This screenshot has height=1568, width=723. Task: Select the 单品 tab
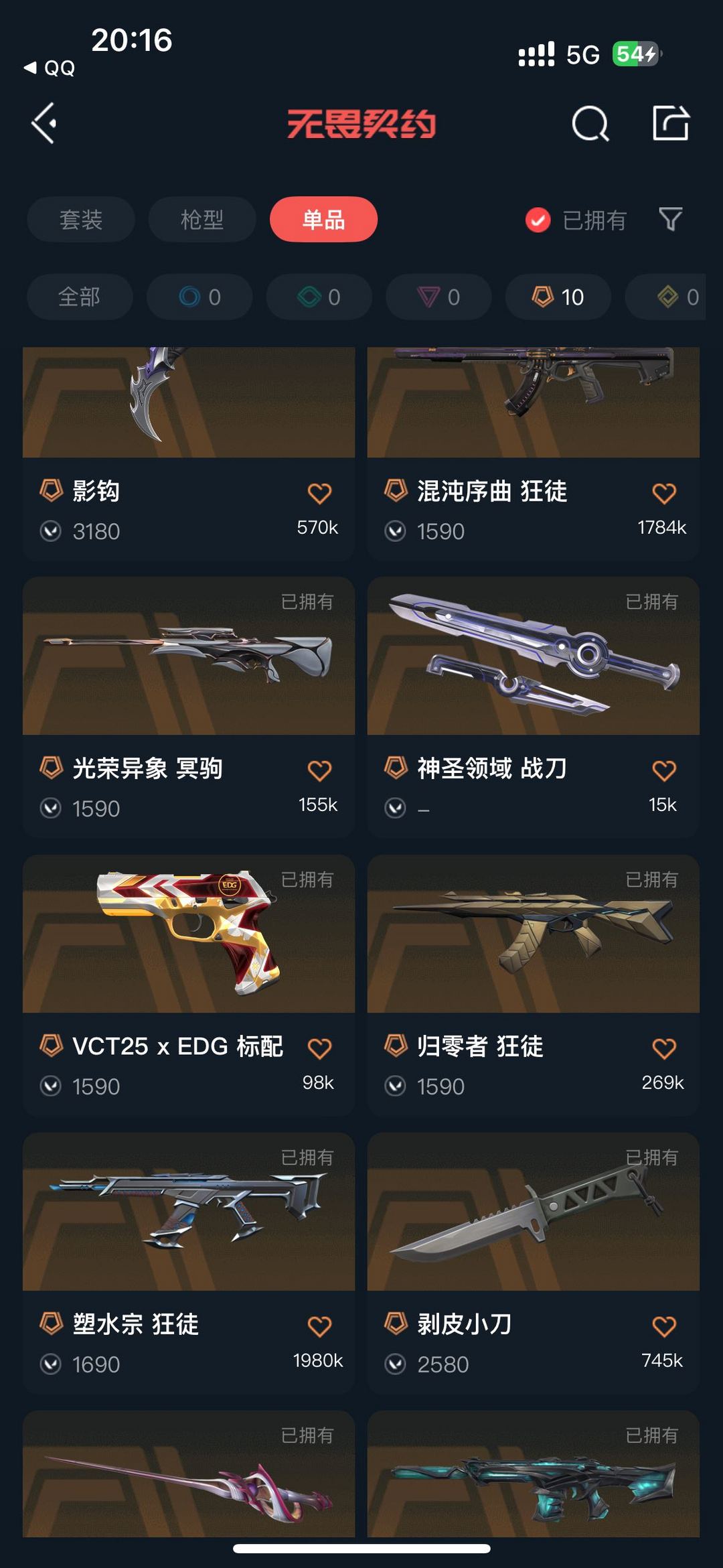(x=323, y=220)
